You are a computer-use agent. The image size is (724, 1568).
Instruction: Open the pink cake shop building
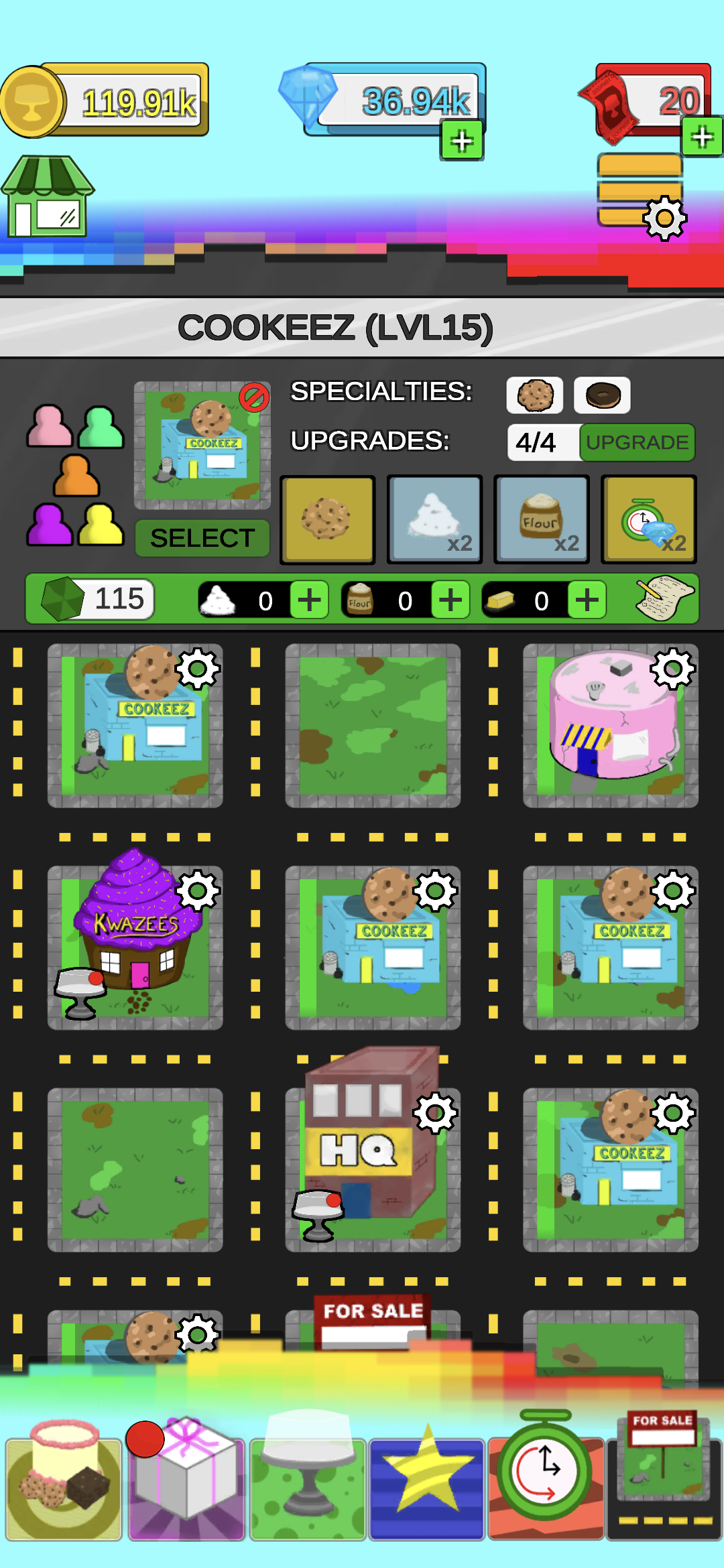point(610,726)
